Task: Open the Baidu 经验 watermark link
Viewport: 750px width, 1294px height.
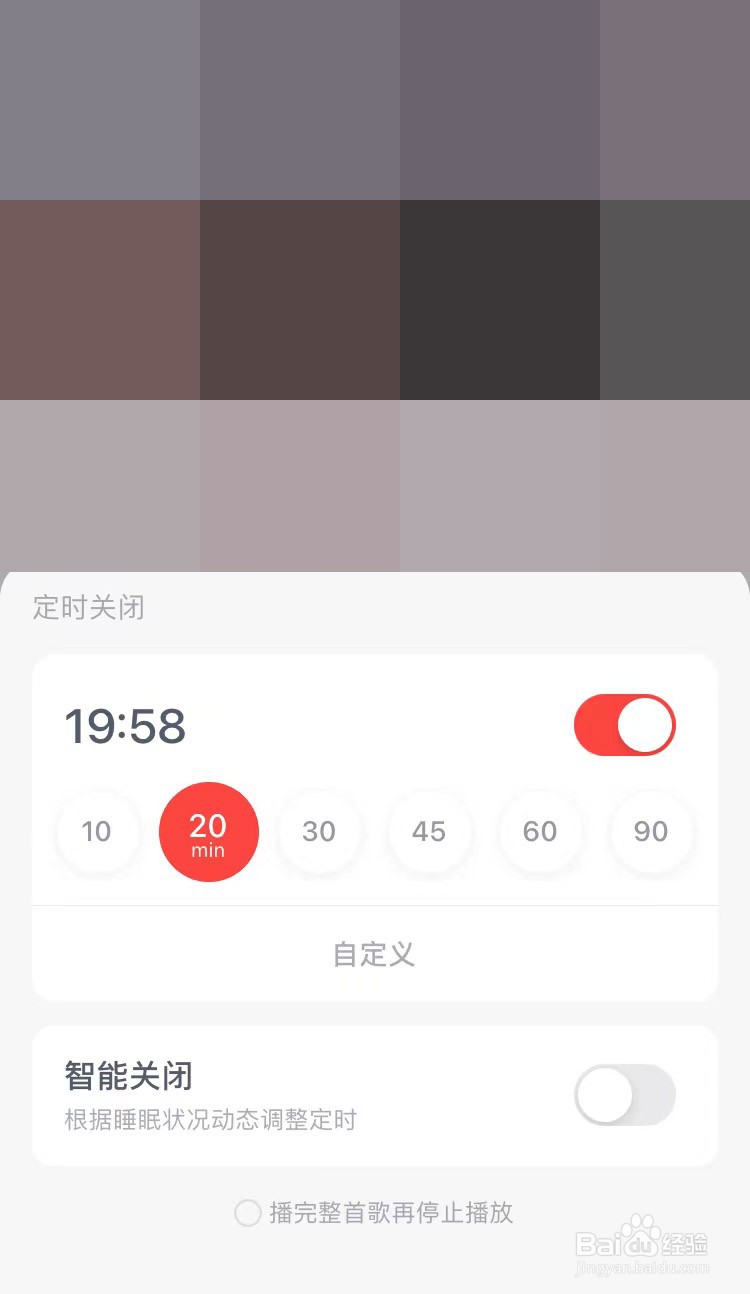Action: [x=650, y=1243]
